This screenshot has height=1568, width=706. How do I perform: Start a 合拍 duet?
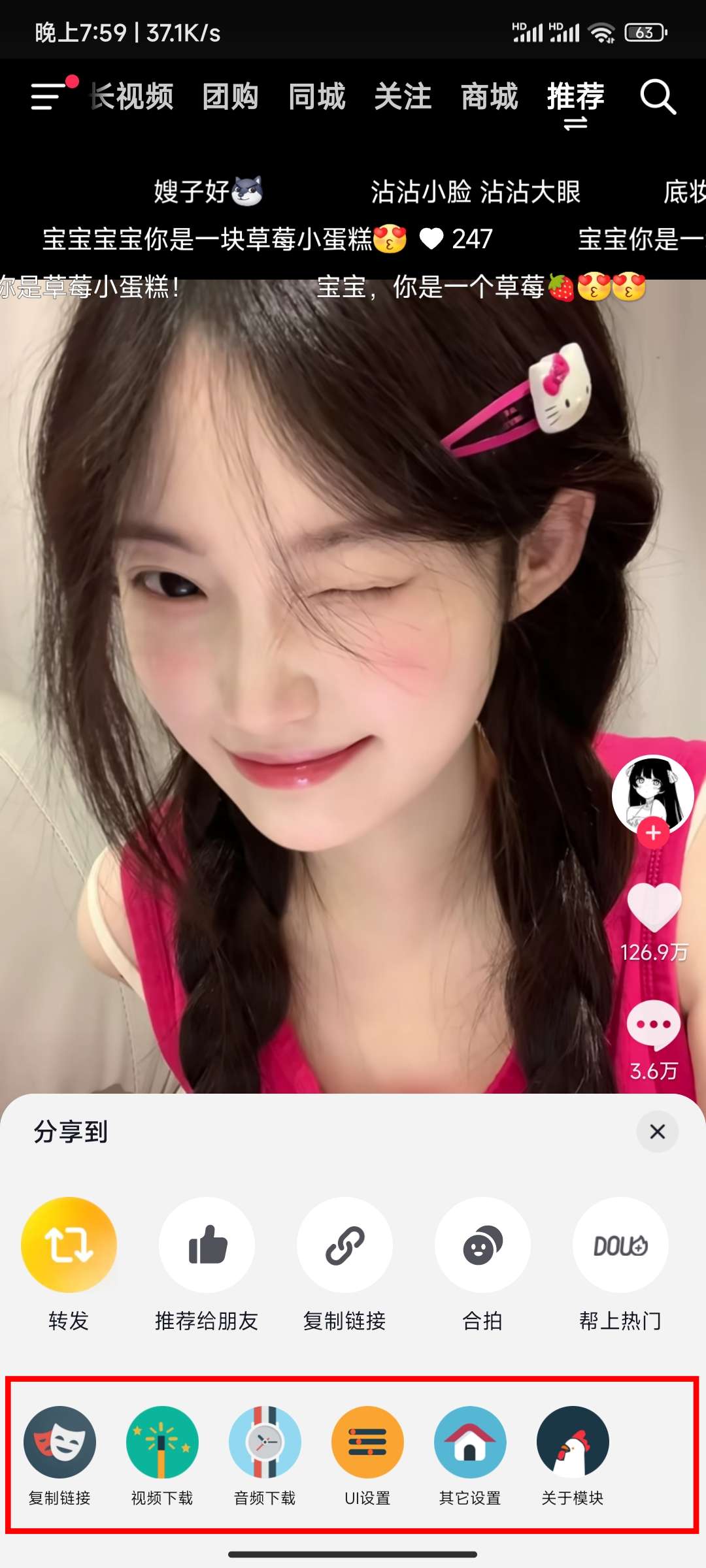[482, 1245]
